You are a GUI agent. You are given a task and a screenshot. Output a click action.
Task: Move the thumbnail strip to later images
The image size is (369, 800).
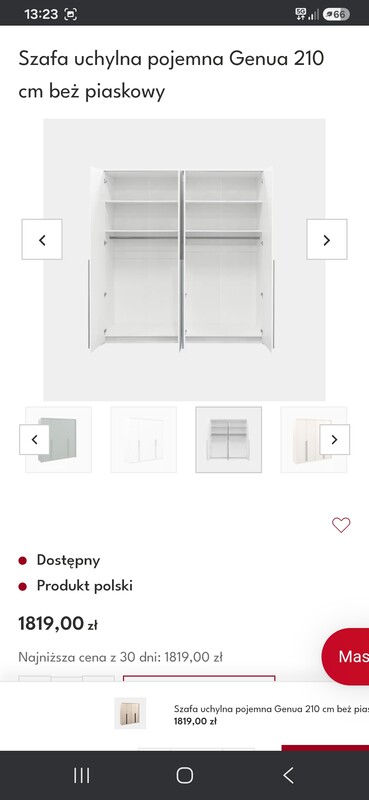tap(334, 439)
